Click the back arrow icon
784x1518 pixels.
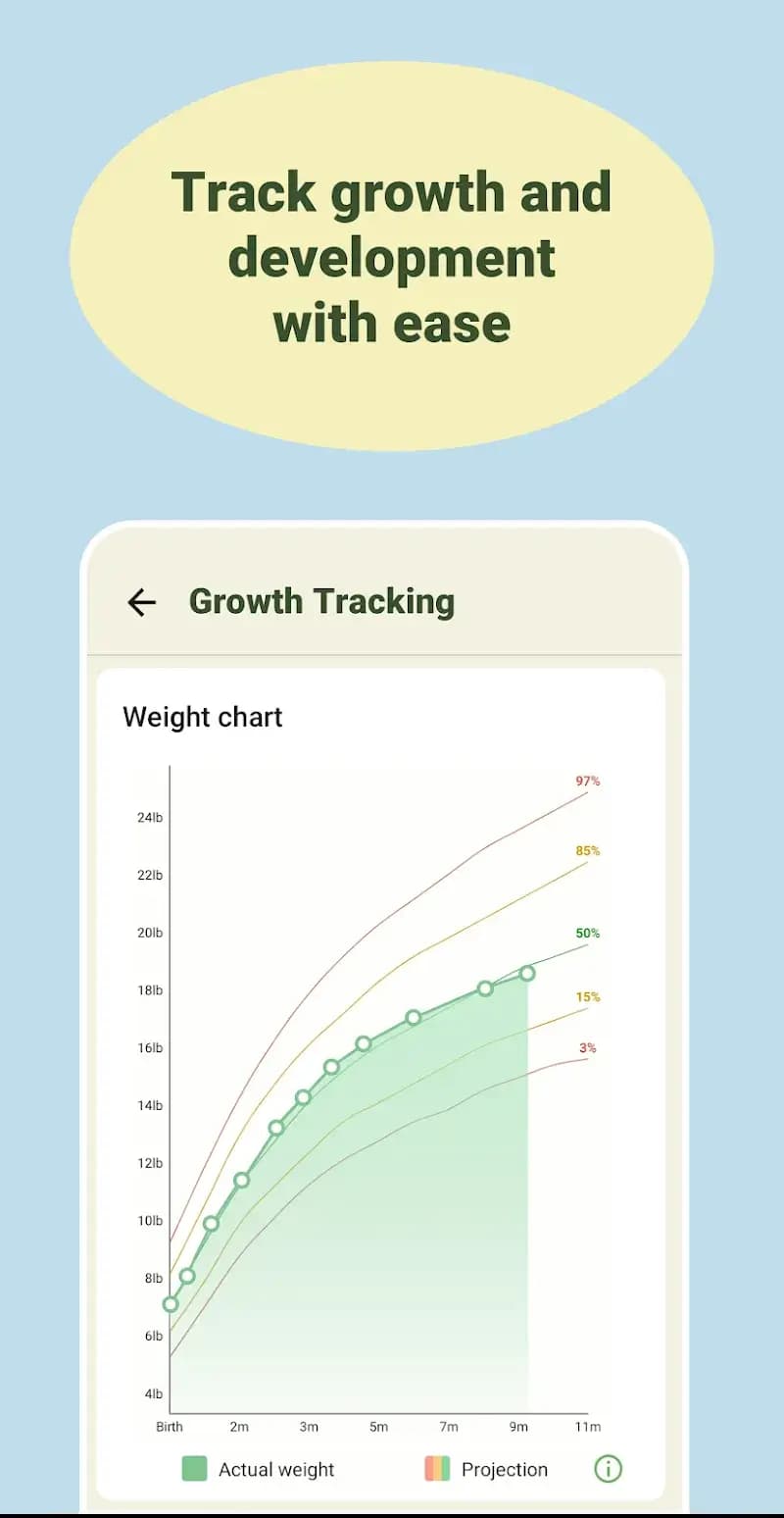click(141, 602)
